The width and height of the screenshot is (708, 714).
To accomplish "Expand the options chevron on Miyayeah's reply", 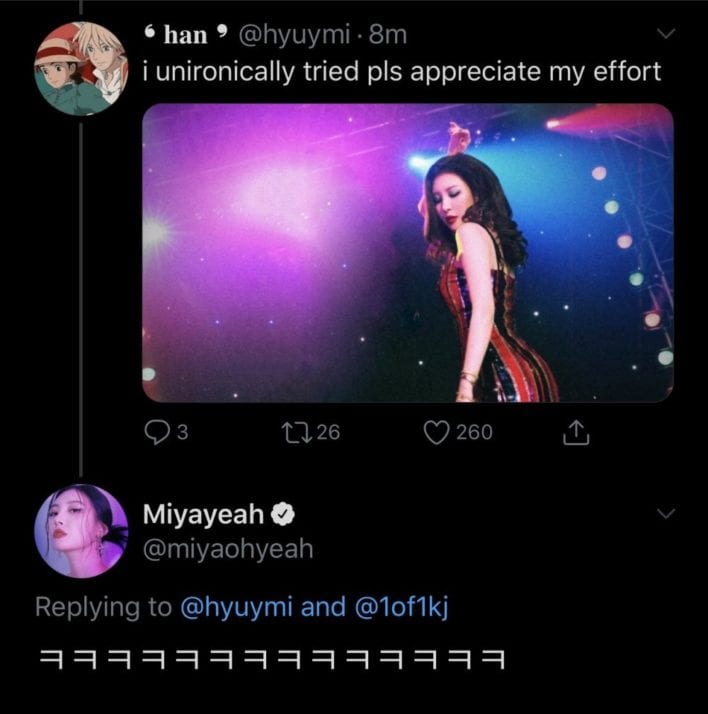I will point(666,514).
